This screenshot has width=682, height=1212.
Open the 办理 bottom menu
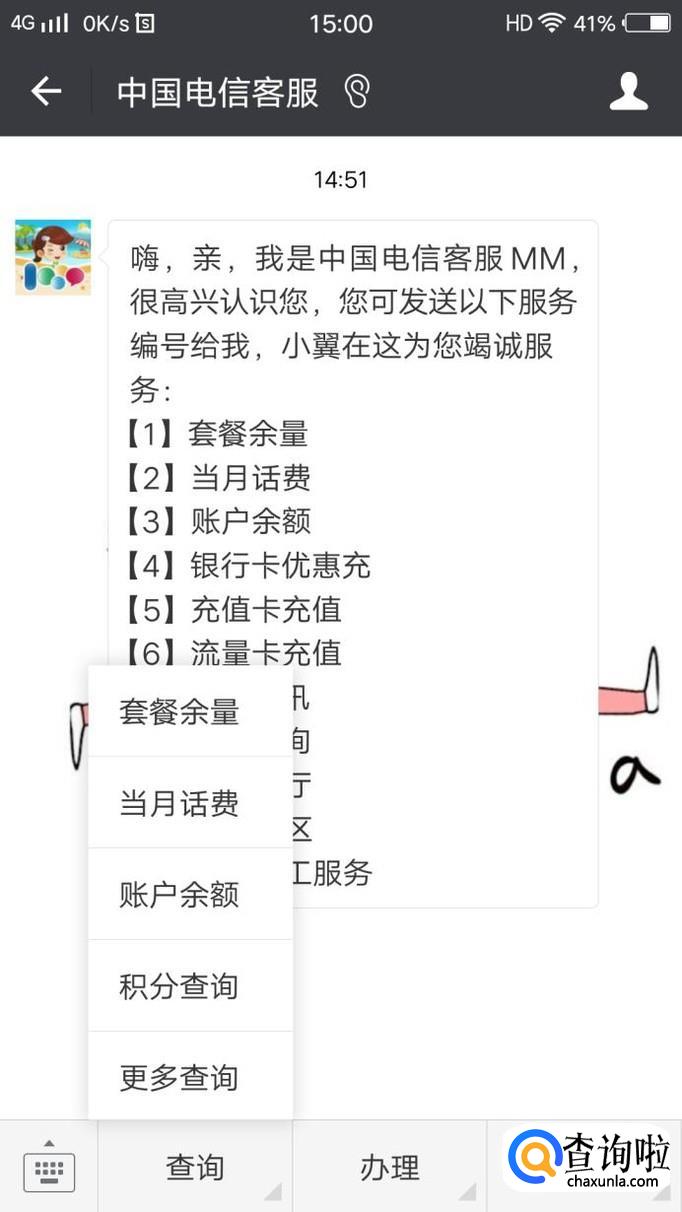389,1167
